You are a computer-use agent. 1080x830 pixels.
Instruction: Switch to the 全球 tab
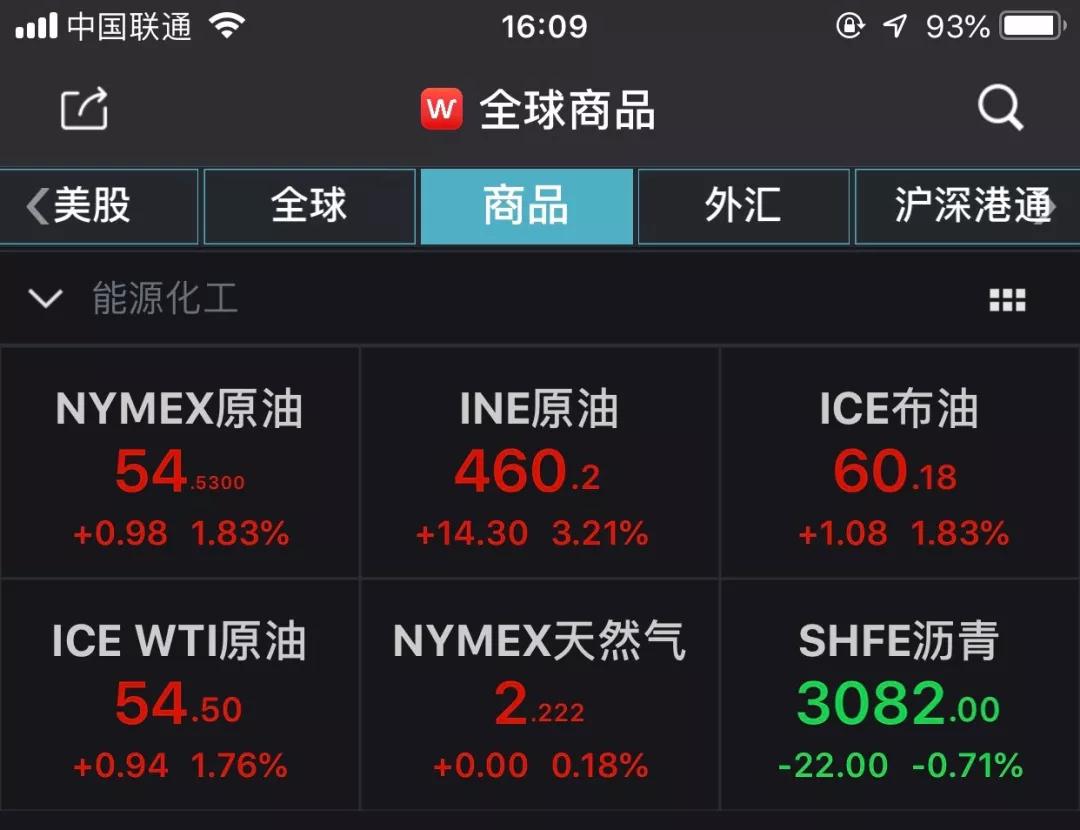309,207
